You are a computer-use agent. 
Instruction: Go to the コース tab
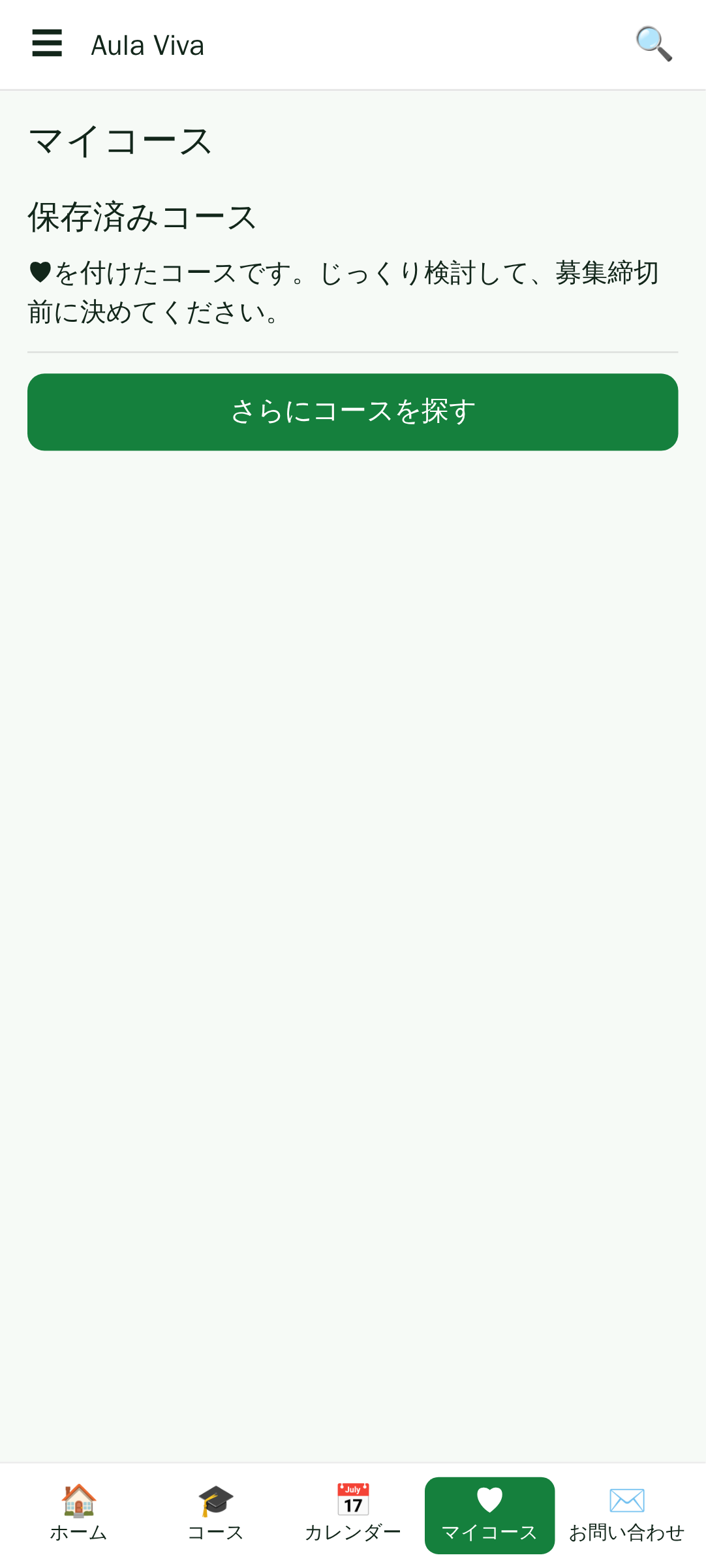(x=215, y=1515)
